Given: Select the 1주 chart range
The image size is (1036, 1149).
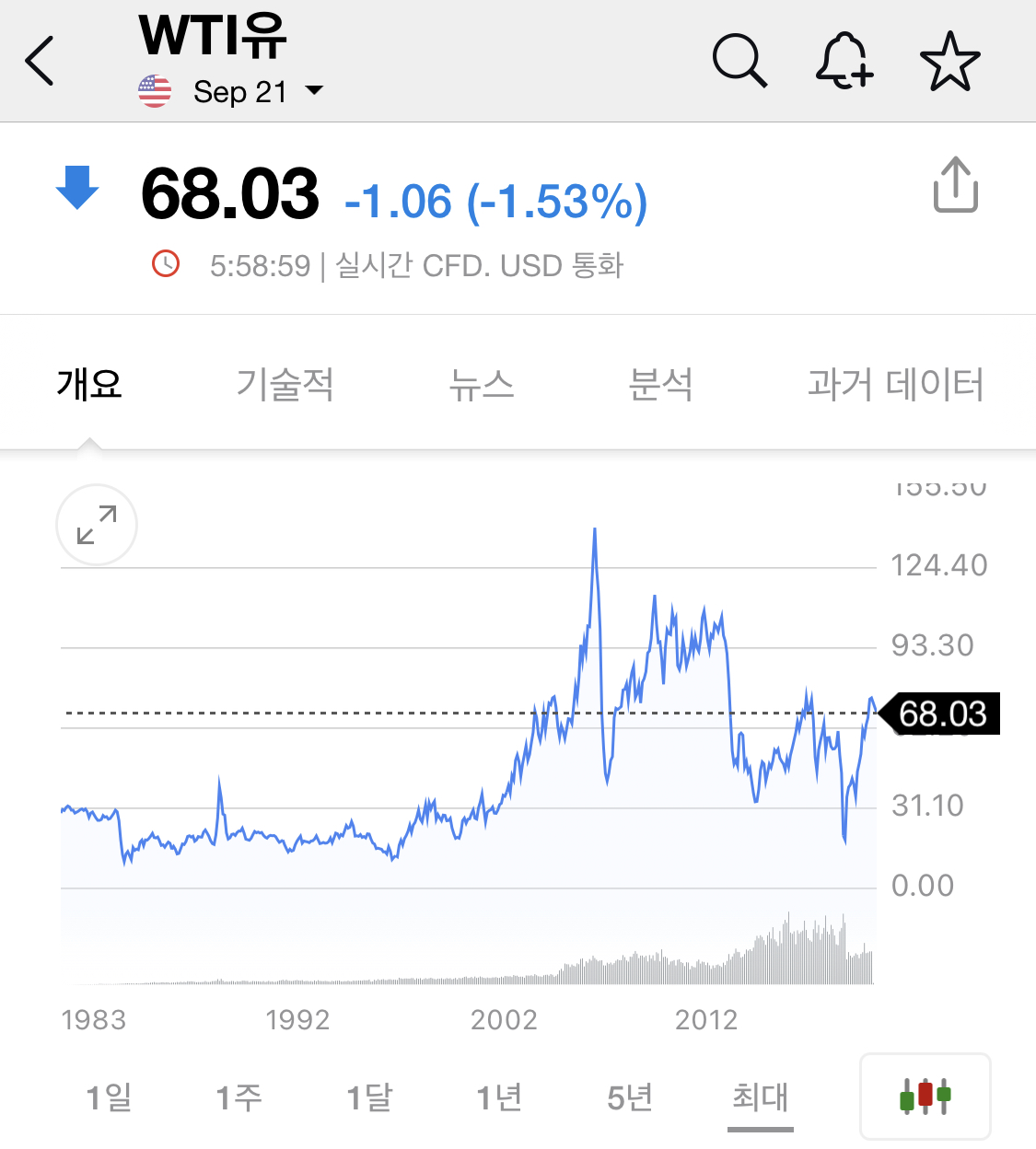Looking at the screenshot, I should pos(239,1097).
